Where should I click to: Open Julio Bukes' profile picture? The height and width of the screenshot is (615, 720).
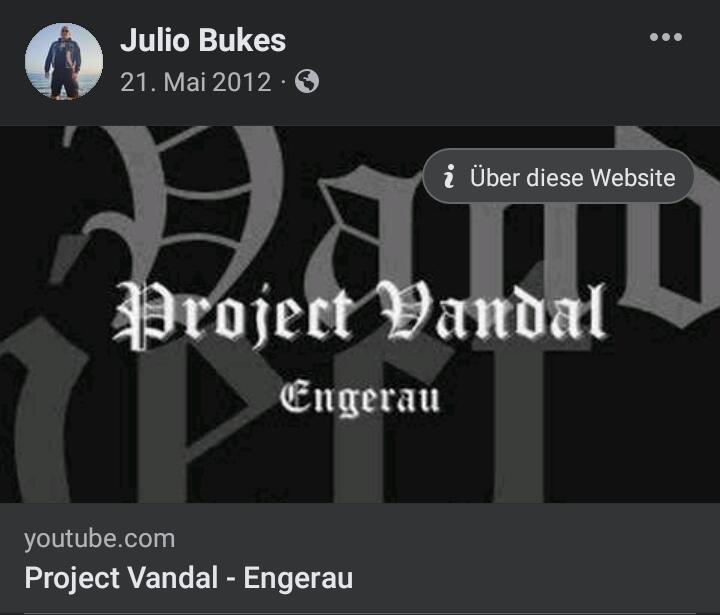tap(63, 61)
